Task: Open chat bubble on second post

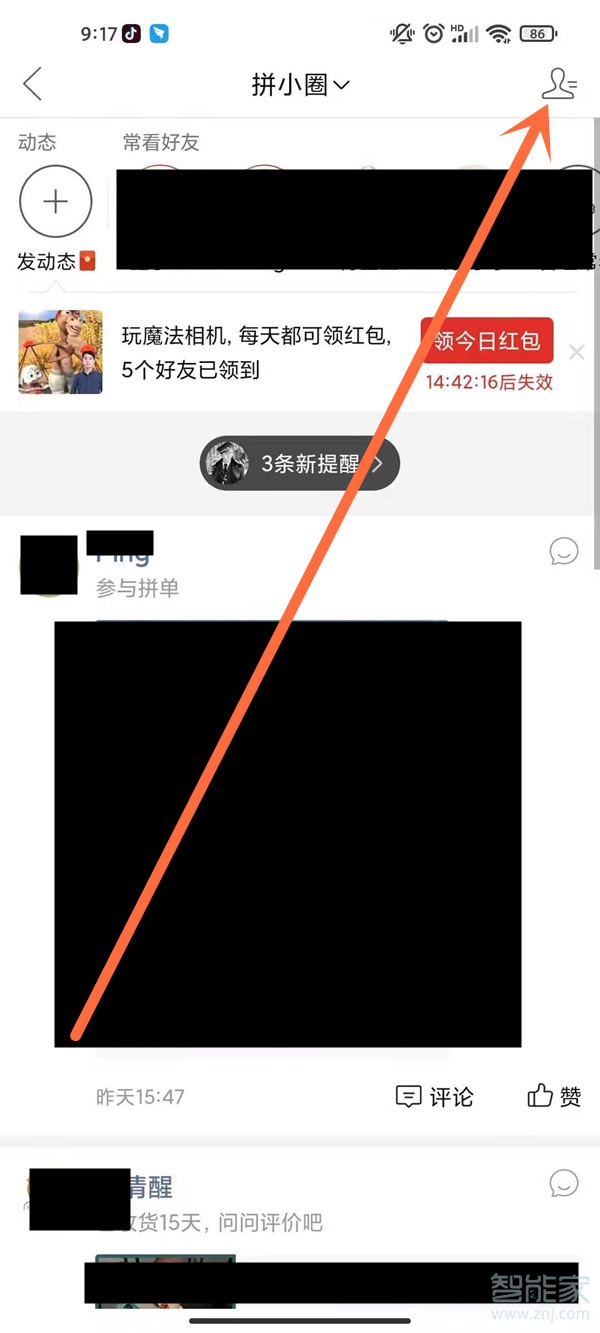Action: 564,1184
